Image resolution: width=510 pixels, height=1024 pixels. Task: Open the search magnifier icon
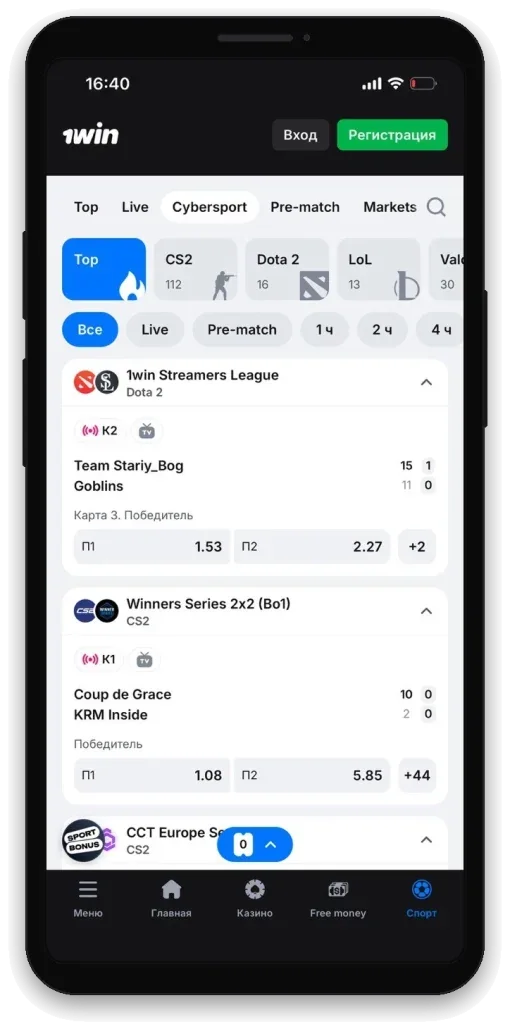(436, 207)
